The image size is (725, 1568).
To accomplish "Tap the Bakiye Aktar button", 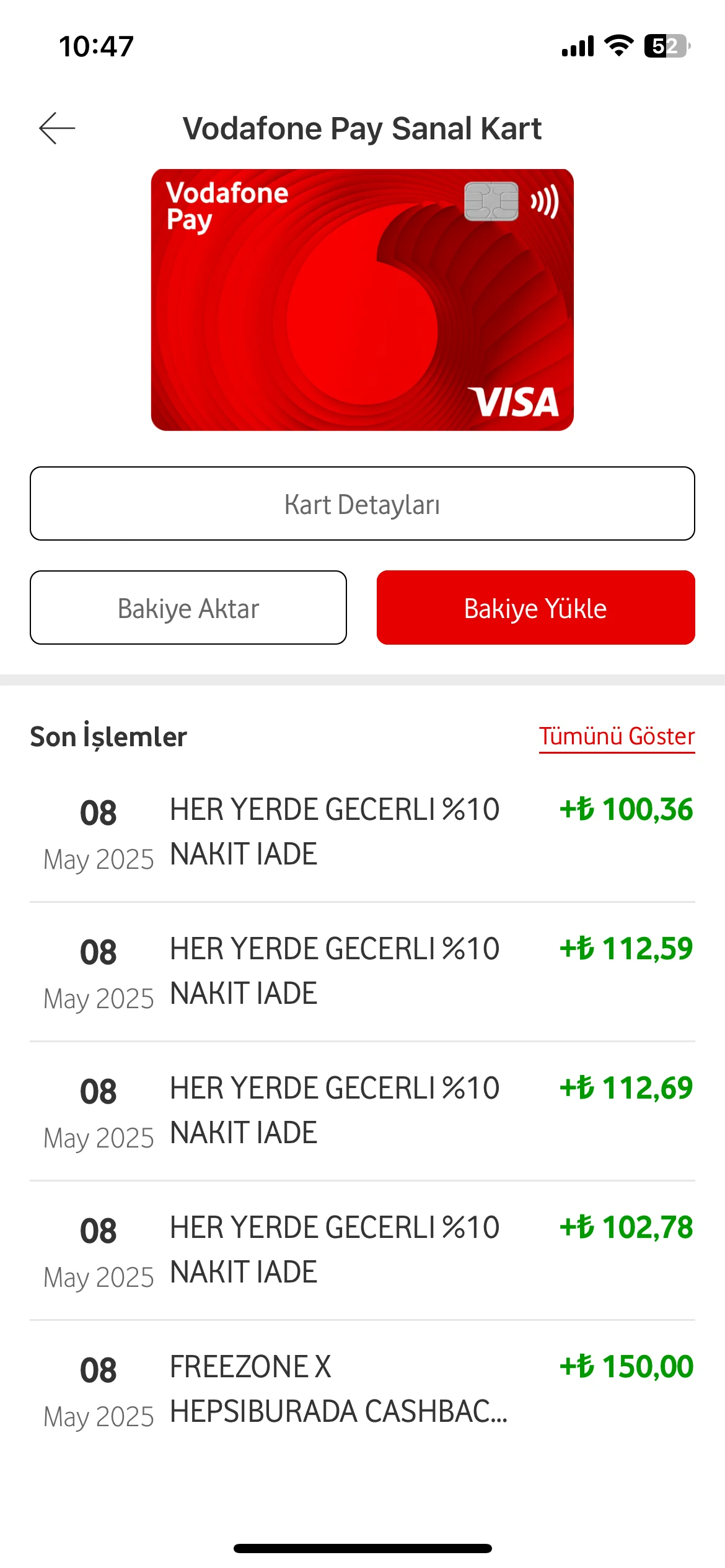I will 188,608.
